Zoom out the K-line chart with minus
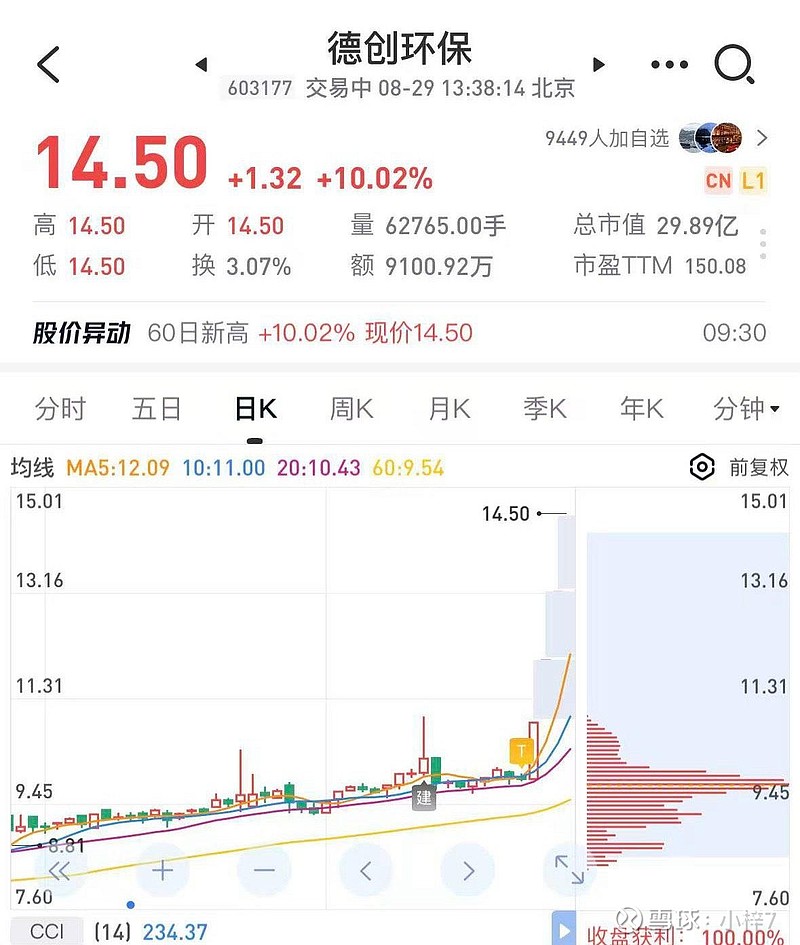This screenshot has height=945, width=800. point(264,870)
